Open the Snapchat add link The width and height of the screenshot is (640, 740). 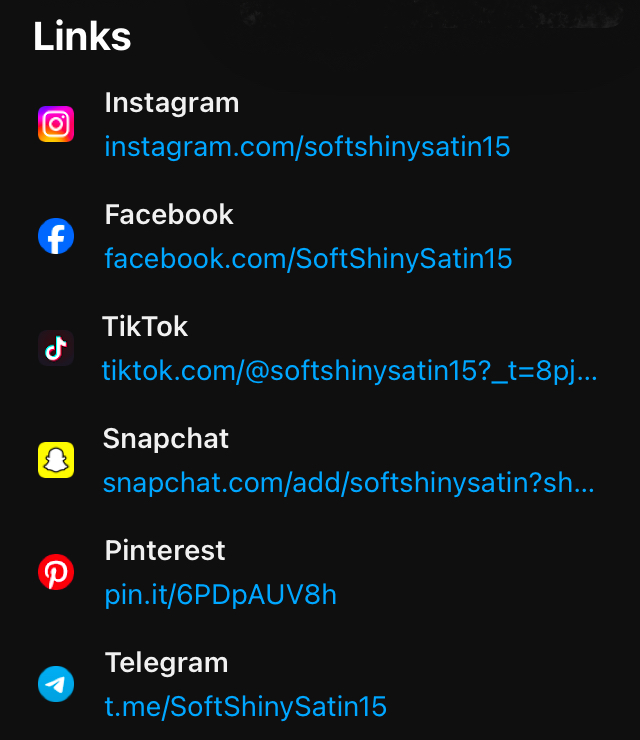[x=348, y=484]
